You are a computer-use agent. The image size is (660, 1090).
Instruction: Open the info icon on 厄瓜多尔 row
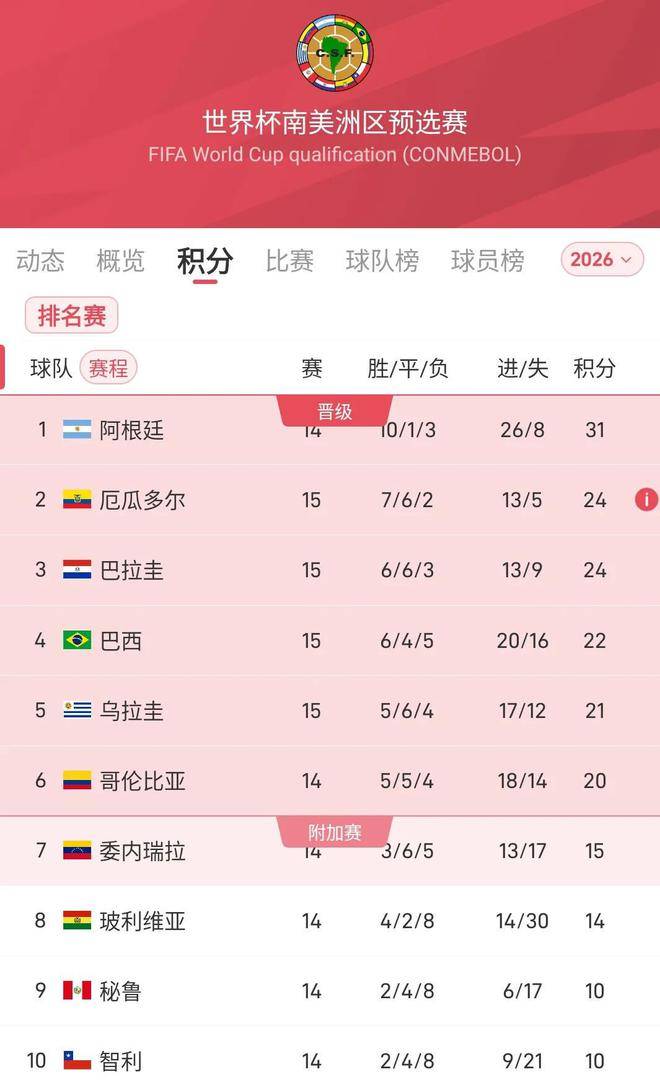pos(646,500)
